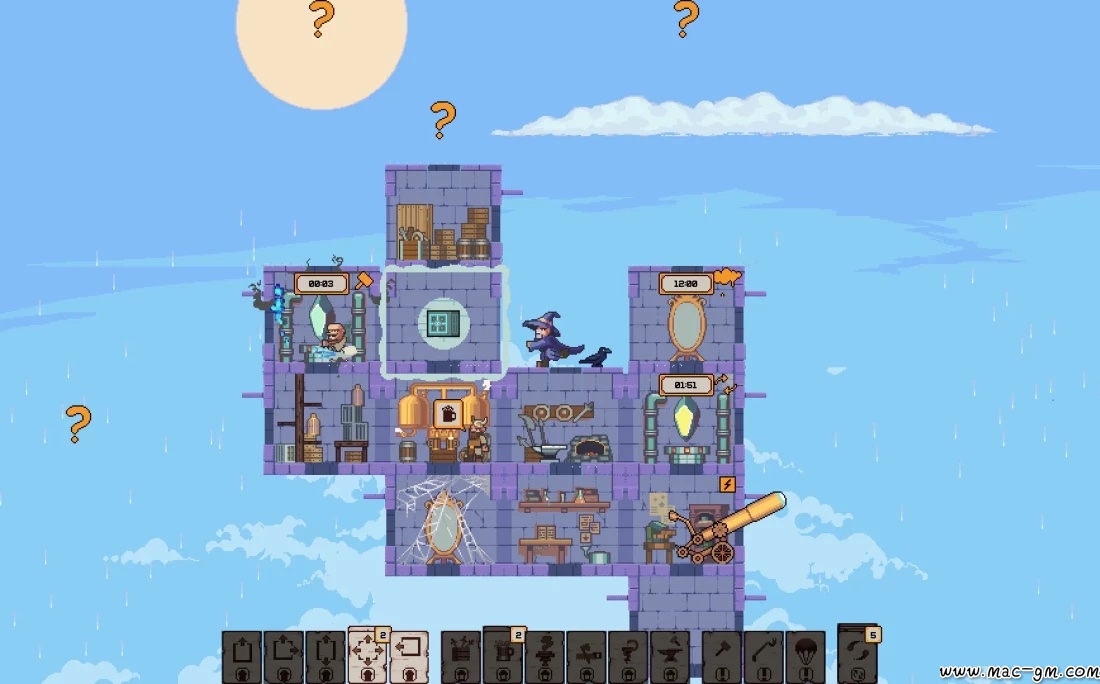Select the beer mug tavern card
The height and width of the screenshot is (684, 1100).
tap(503, 655)
